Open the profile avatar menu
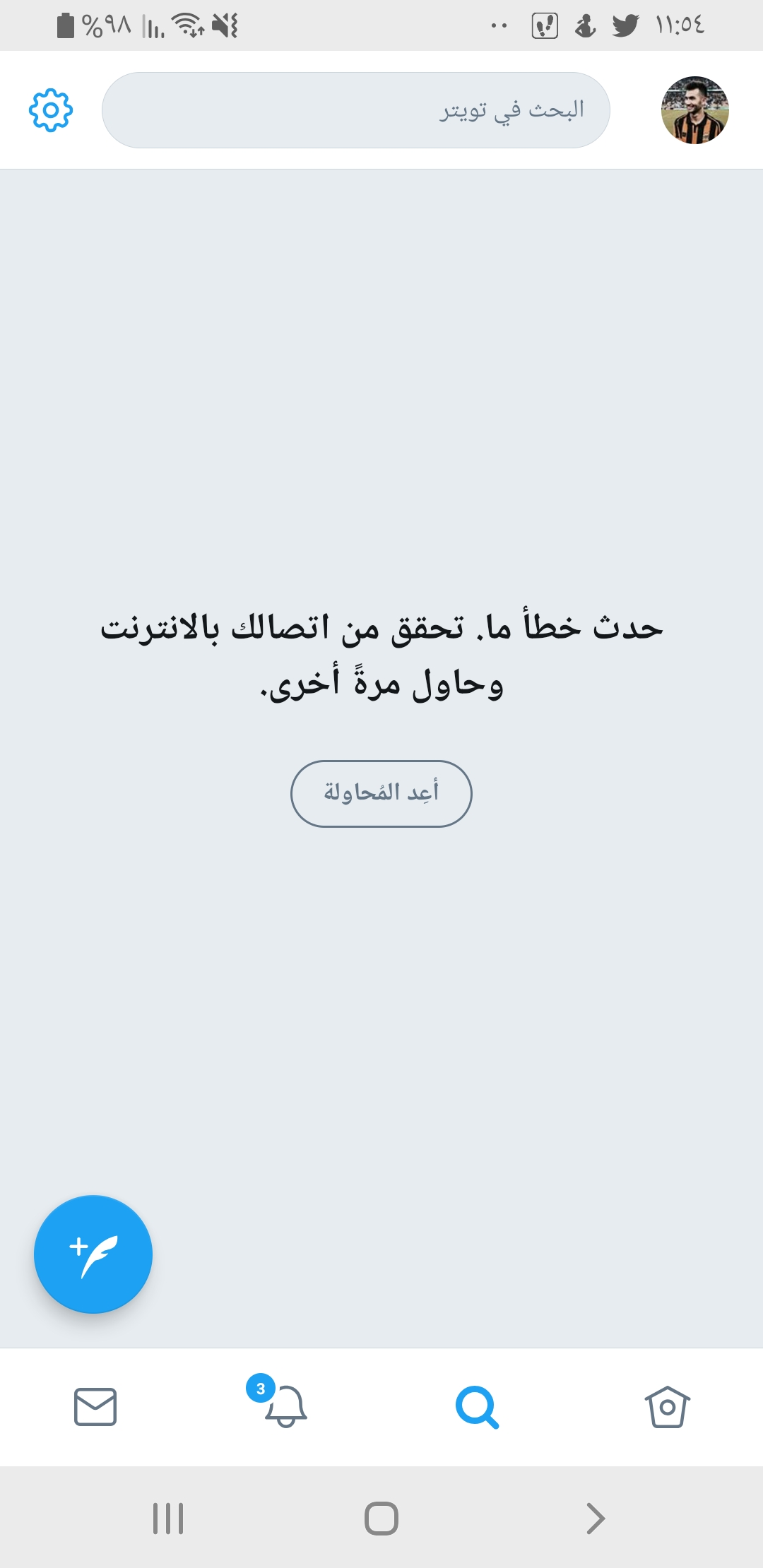 694,110
